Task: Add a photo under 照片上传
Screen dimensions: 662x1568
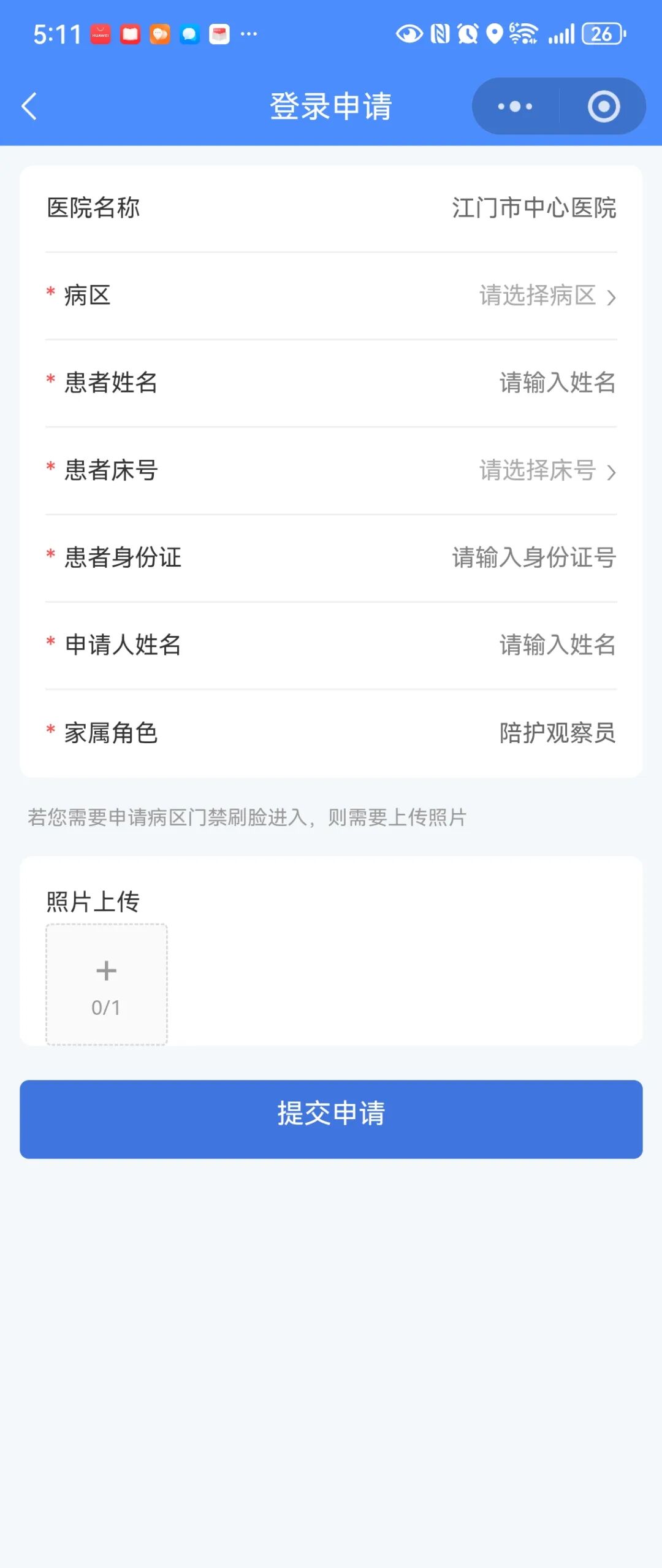Action: [107, 984]
